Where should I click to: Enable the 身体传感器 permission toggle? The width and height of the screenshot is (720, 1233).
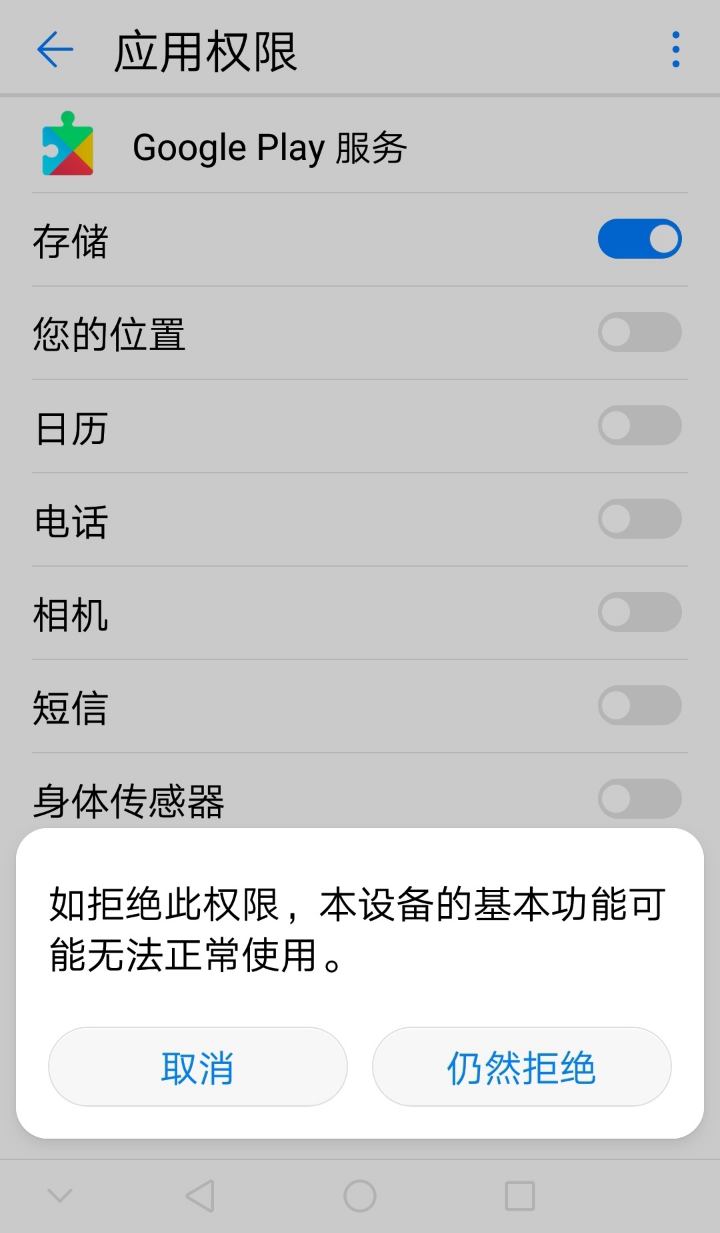click(x=639, y=798)
